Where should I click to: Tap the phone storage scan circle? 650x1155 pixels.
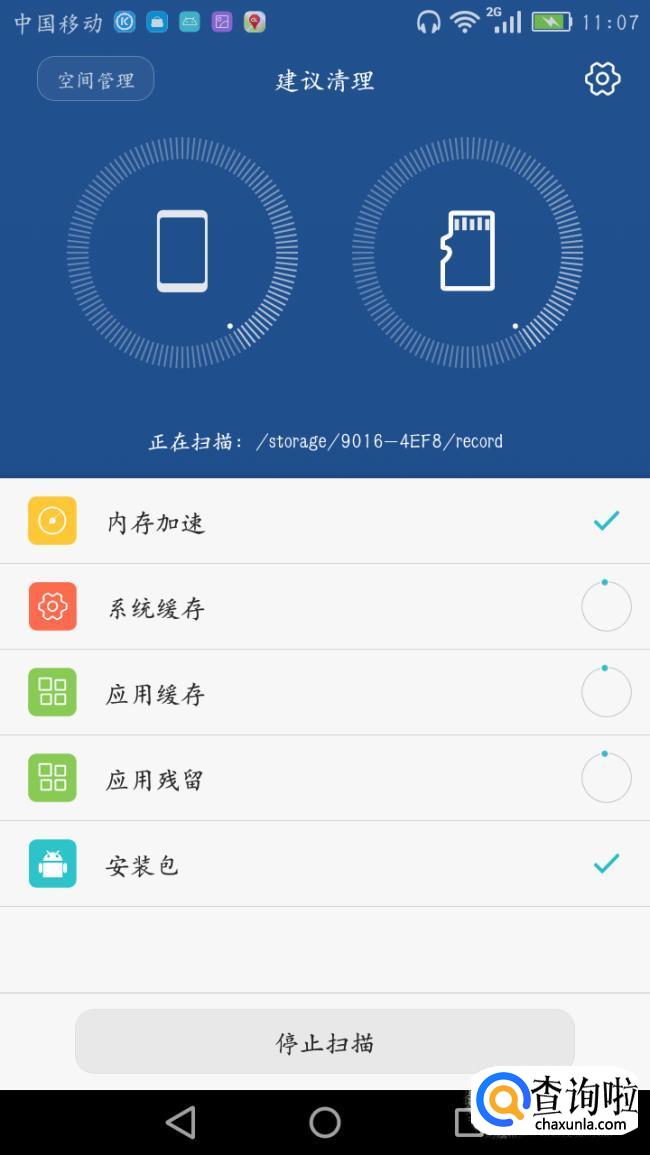coord(182,252)
